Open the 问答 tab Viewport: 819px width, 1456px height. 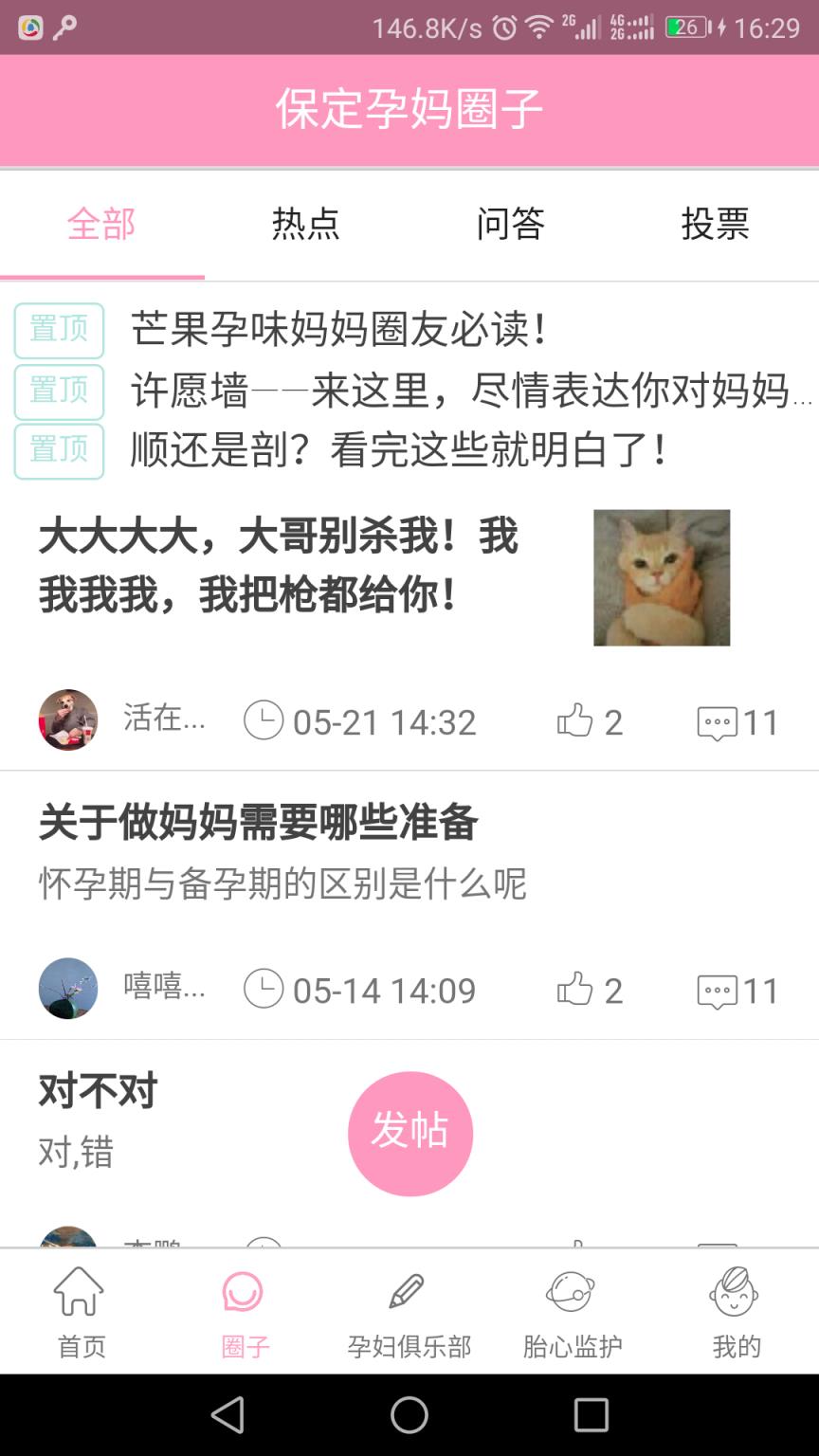(x=510, y=225)
